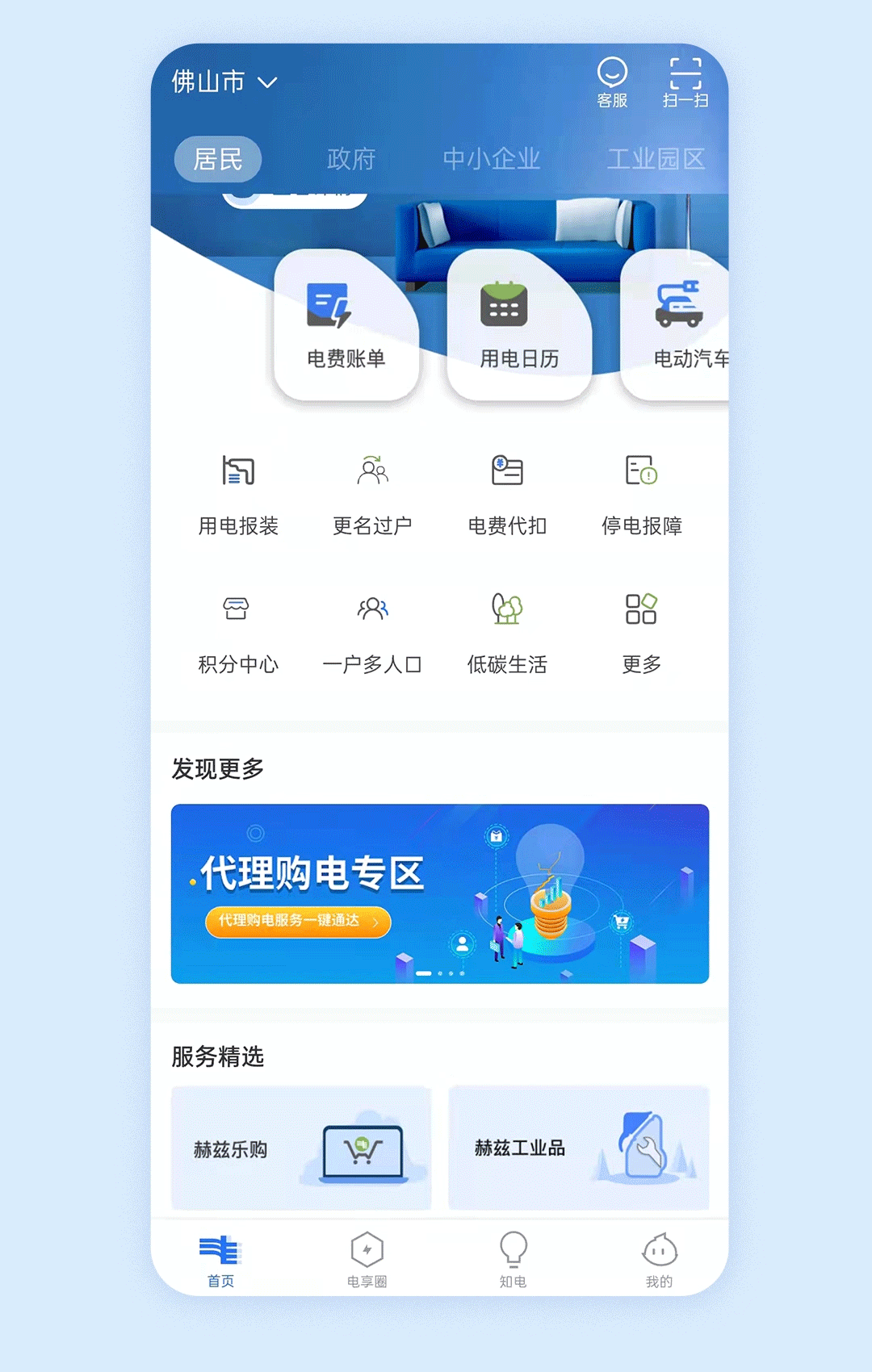Open the 赫兹工业品 card

[578, 1148]
